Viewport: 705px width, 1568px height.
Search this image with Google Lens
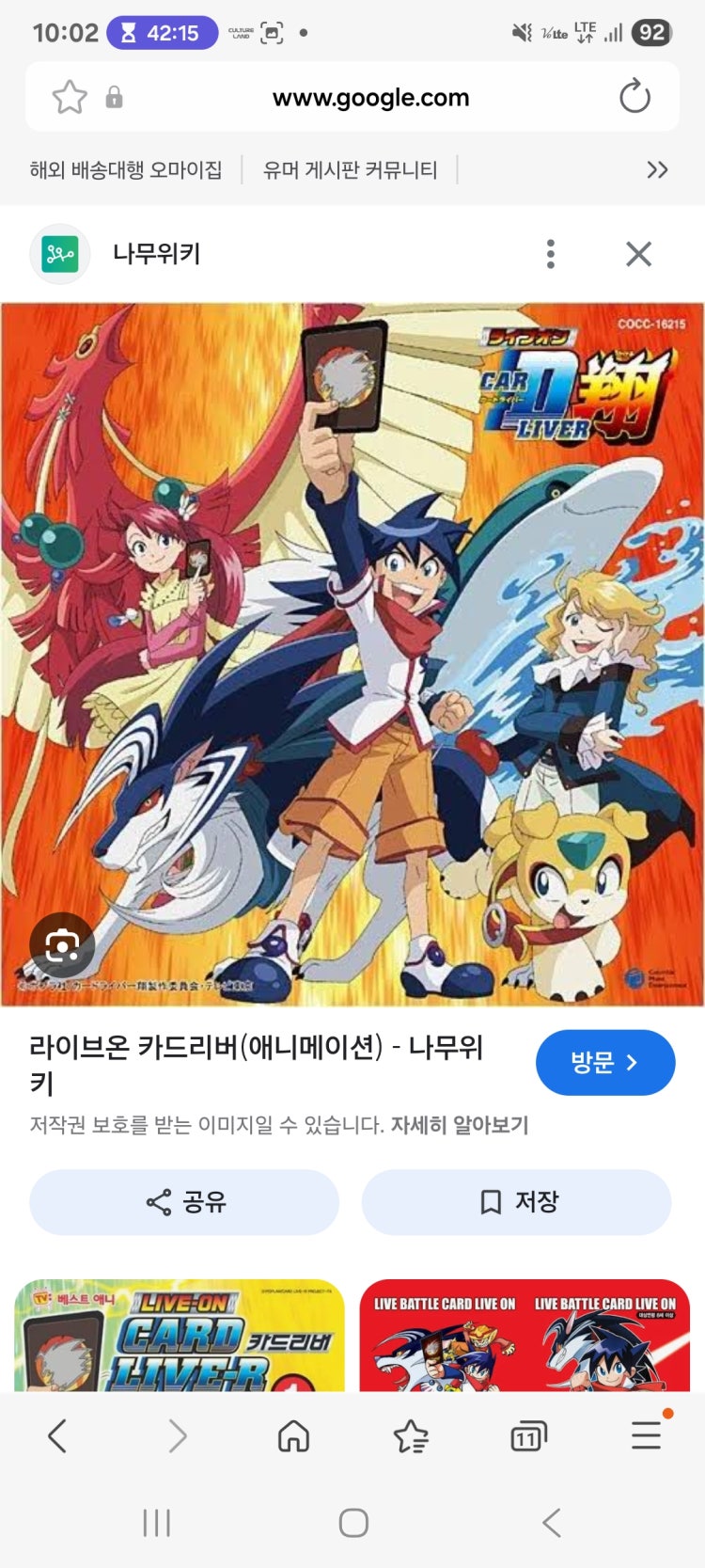(62, 945)
